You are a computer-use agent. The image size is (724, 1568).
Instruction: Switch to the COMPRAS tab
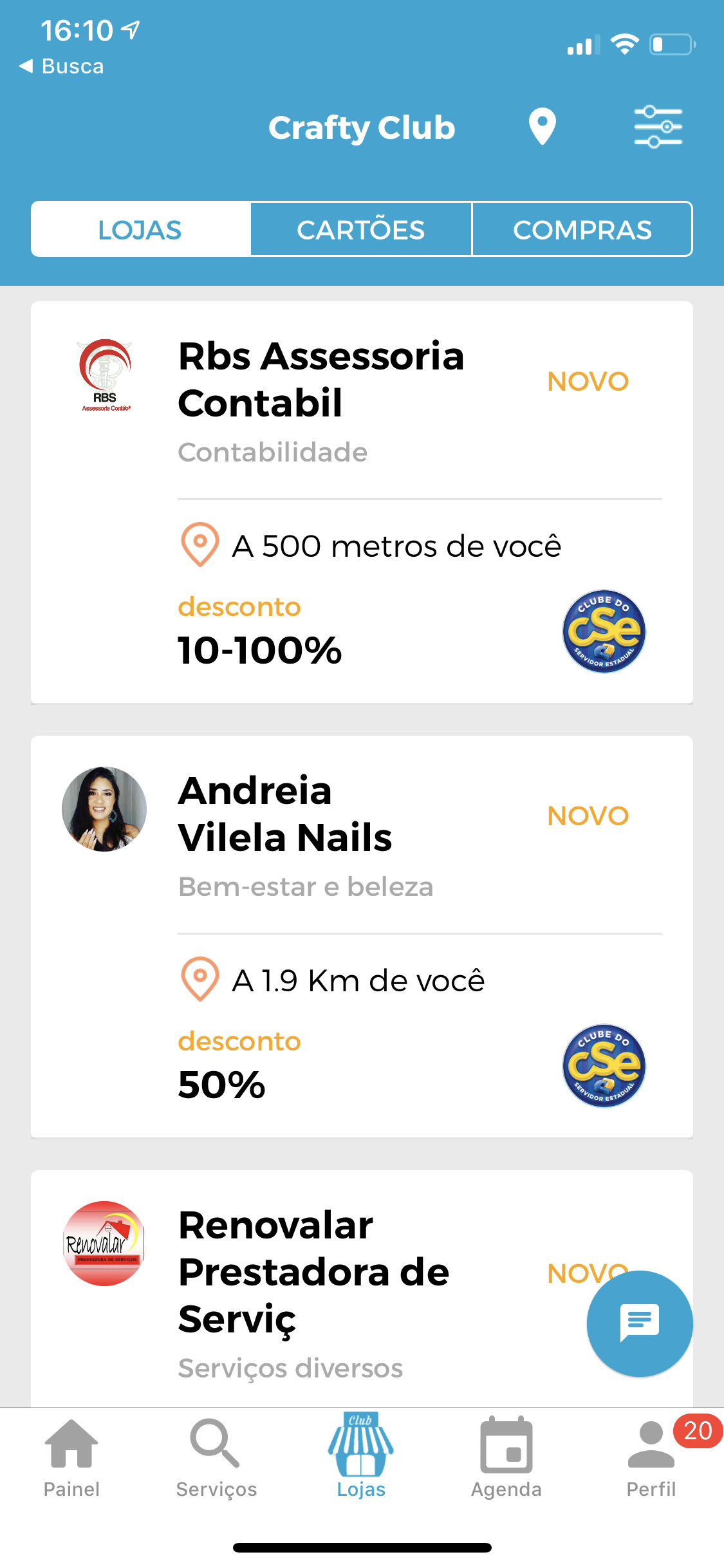coord(582,230)
